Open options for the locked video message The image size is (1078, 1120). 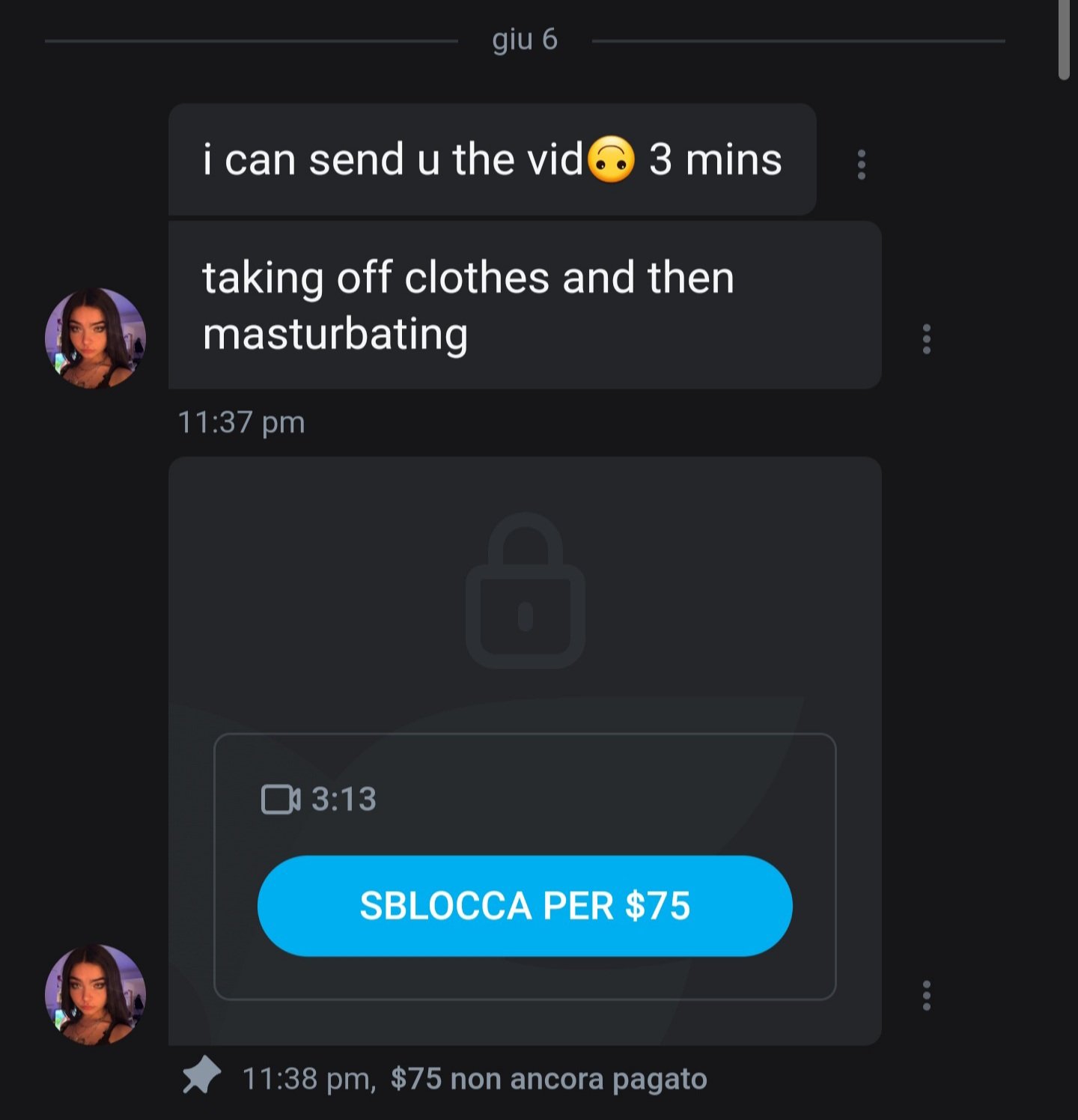click(926, 995)
